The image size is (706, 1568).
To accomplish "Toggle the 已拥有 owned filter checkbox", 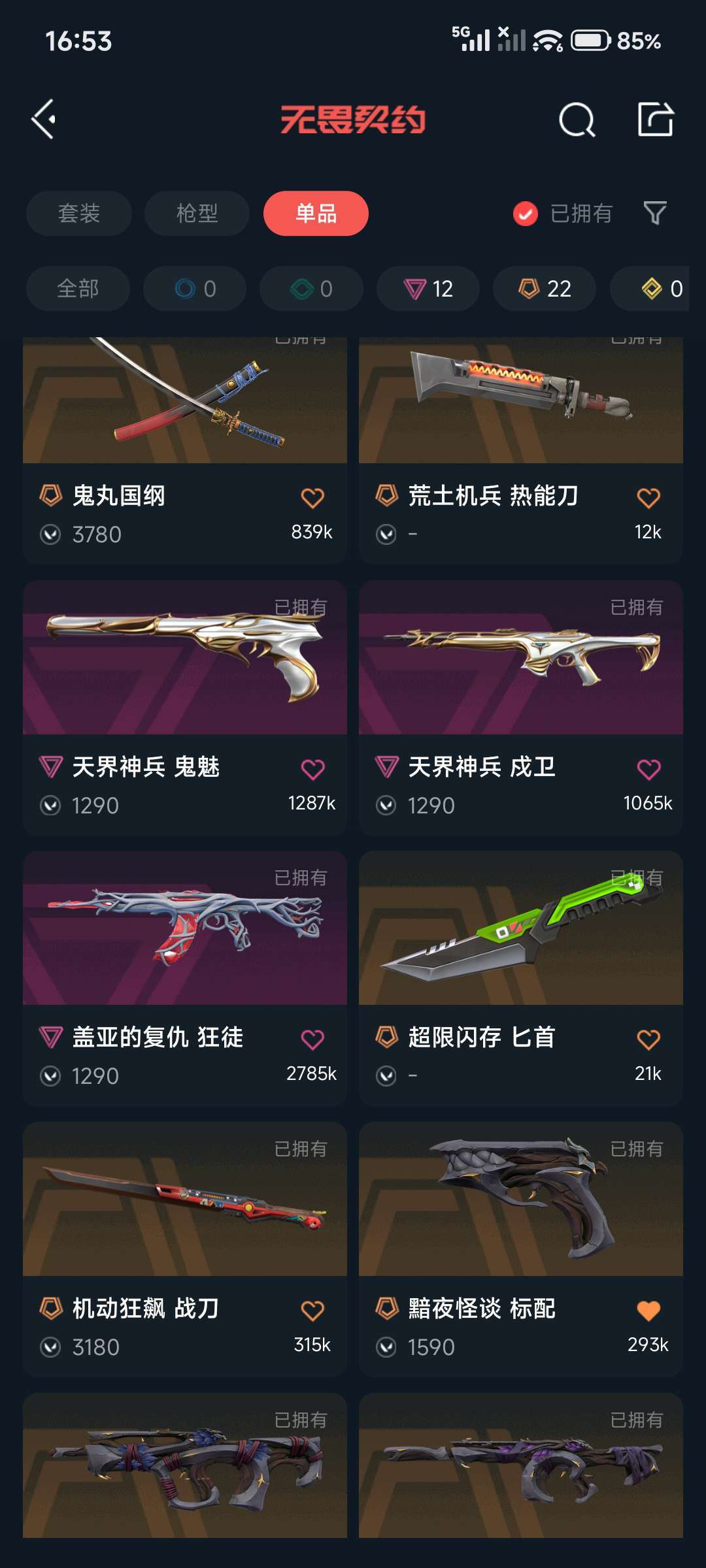I will 524,214.
